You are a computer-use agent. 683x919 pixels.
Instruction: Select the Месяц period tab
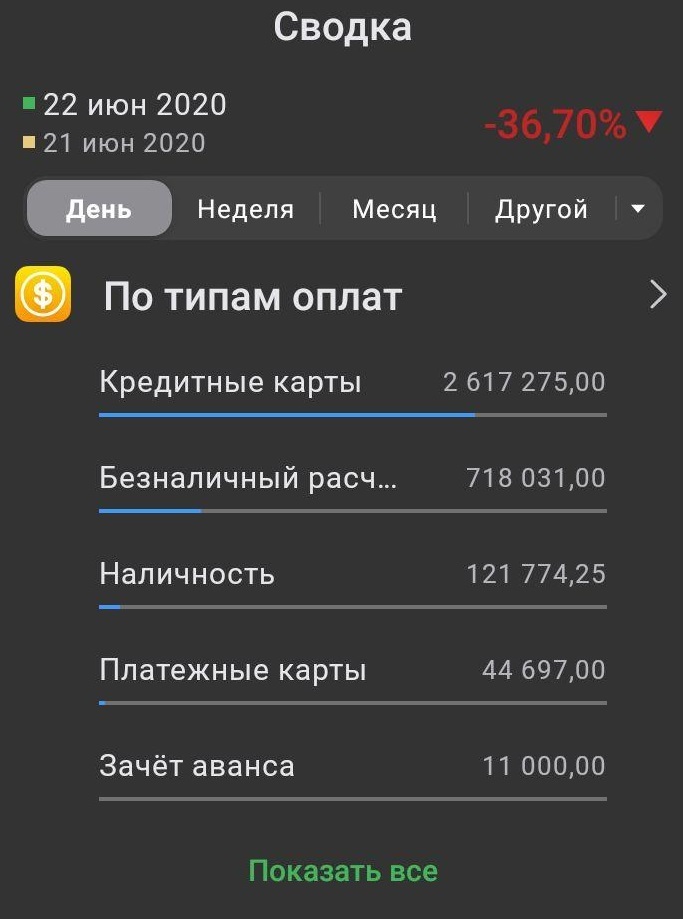tap(394, 209)
